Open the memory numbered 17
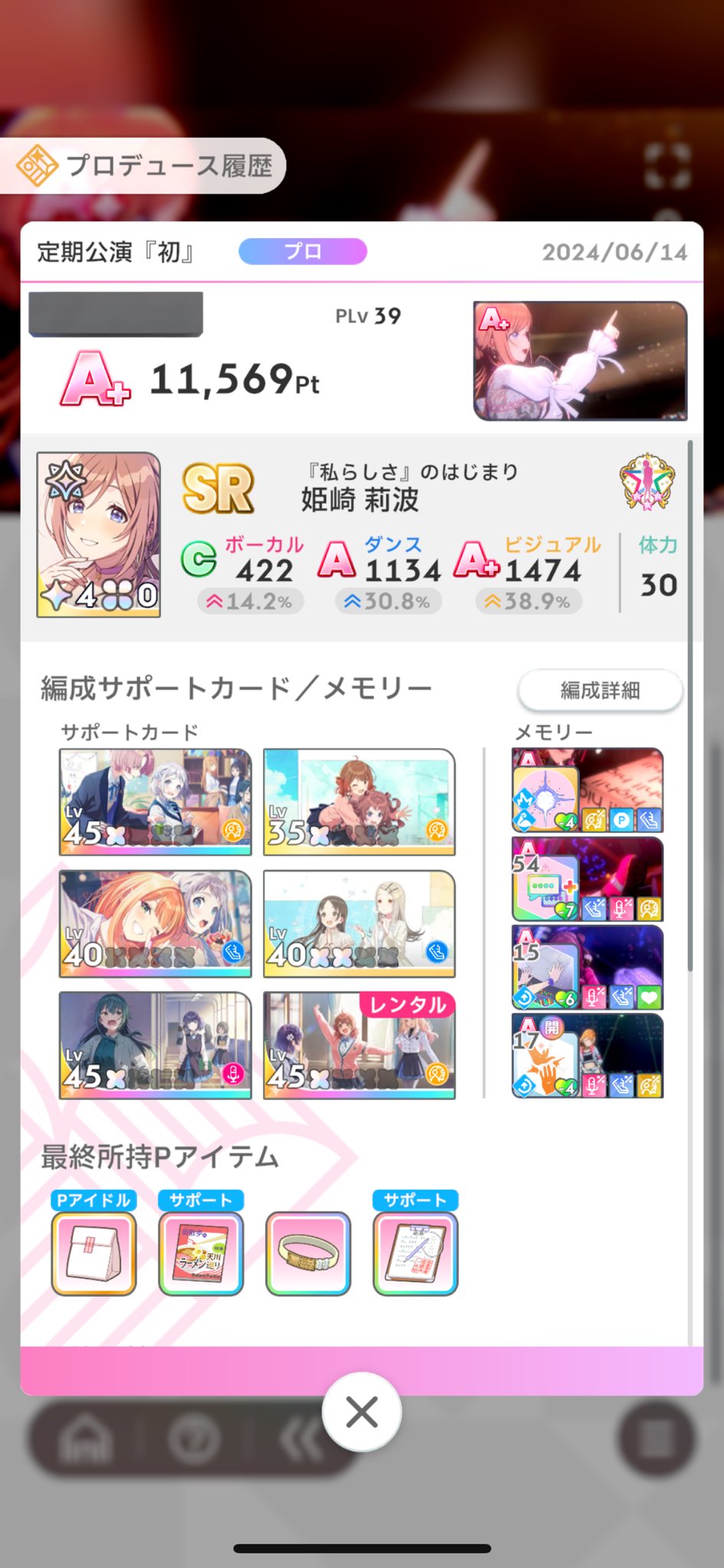 pyautogui.click(x=588, y=1056)
